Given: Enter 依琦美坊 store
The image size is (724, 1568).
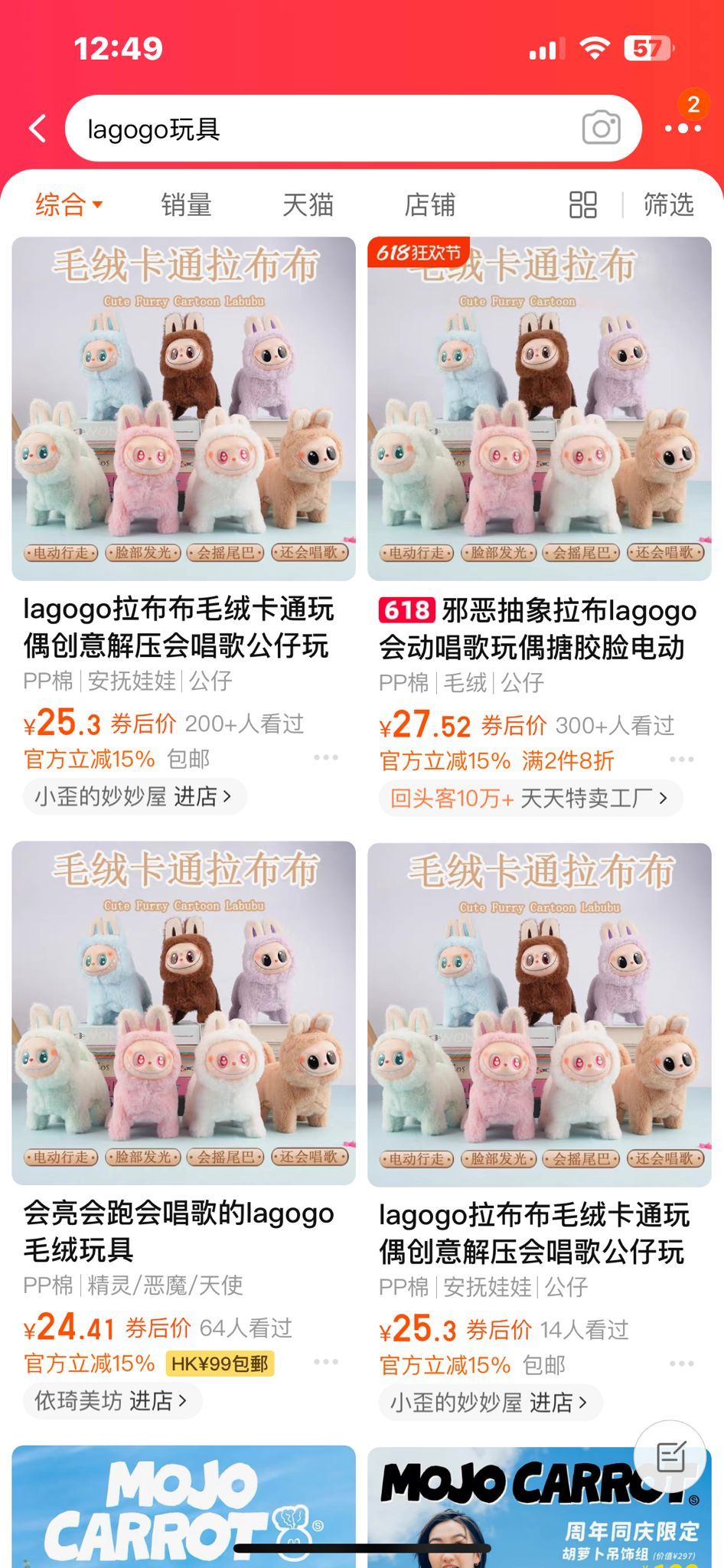Looking at the screenshot, I should pos(111,1400).
